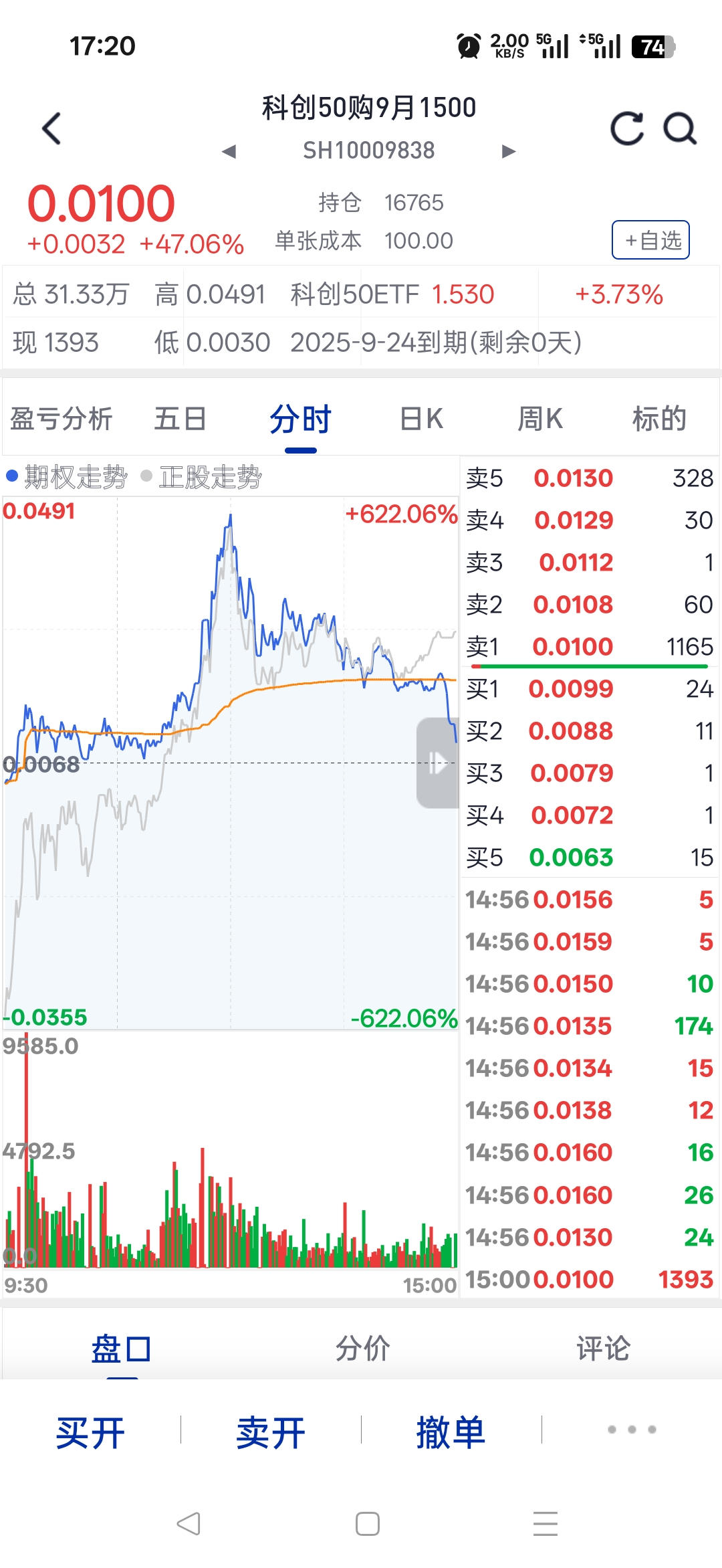Collapse the order book side panel handle
Screen dimensions: 722x1568
[437, 763]
